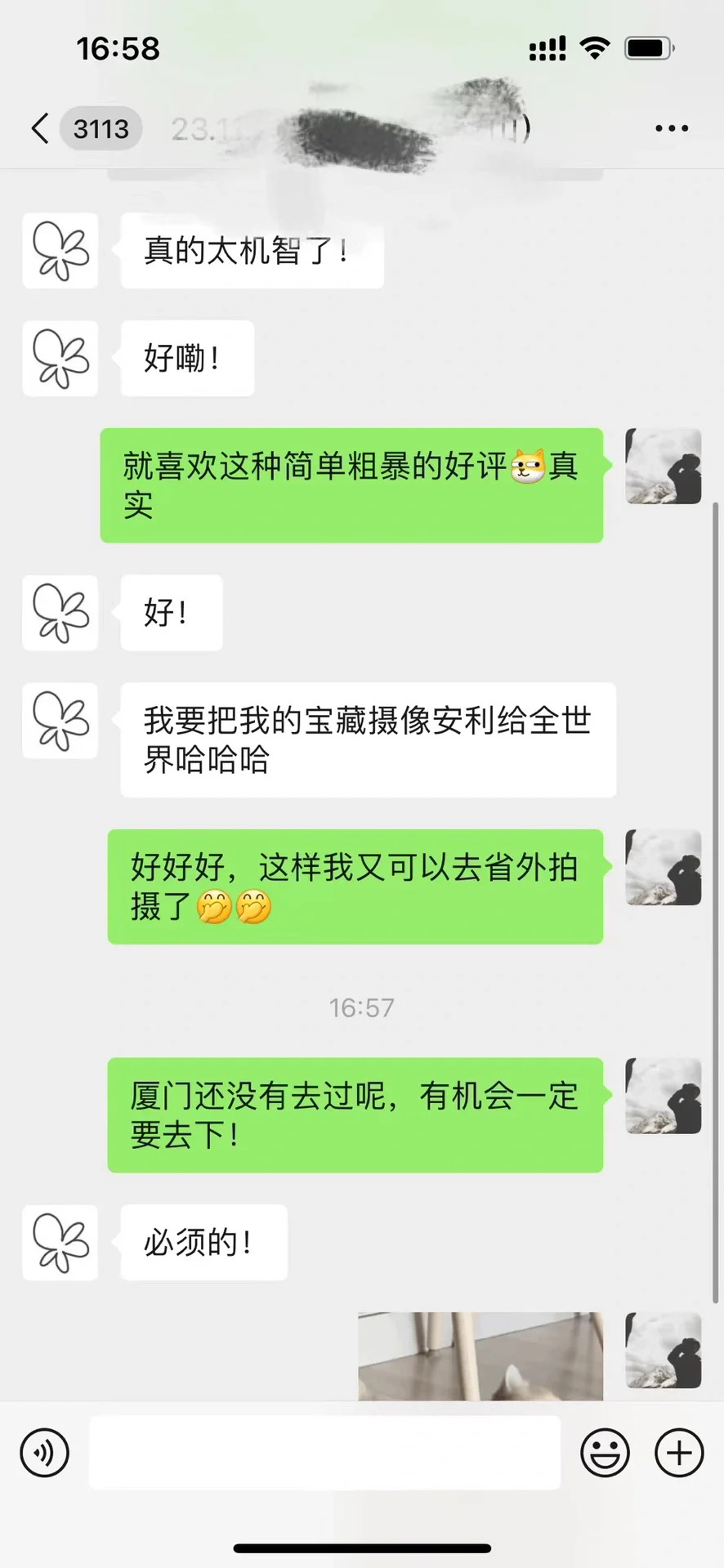Open the chat info three-dot menu
The image size is (724, 1568).
pyautogui.click(x=672, y=128)
